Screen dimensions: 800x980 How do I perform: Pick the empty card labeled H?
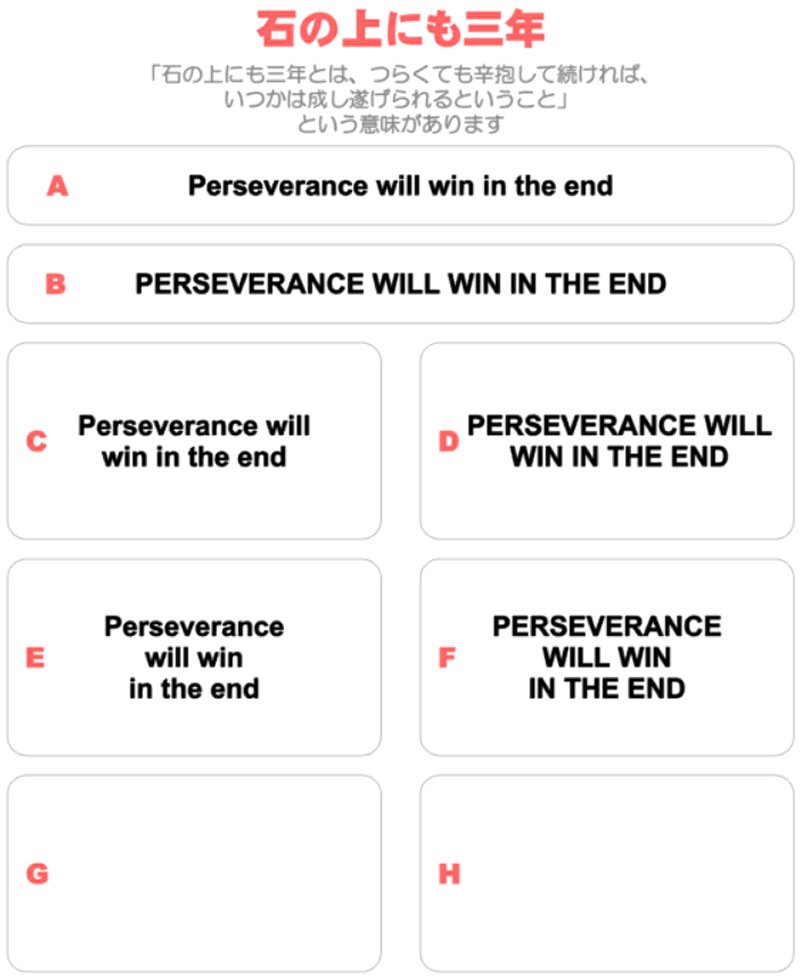[x=605, y=870]
